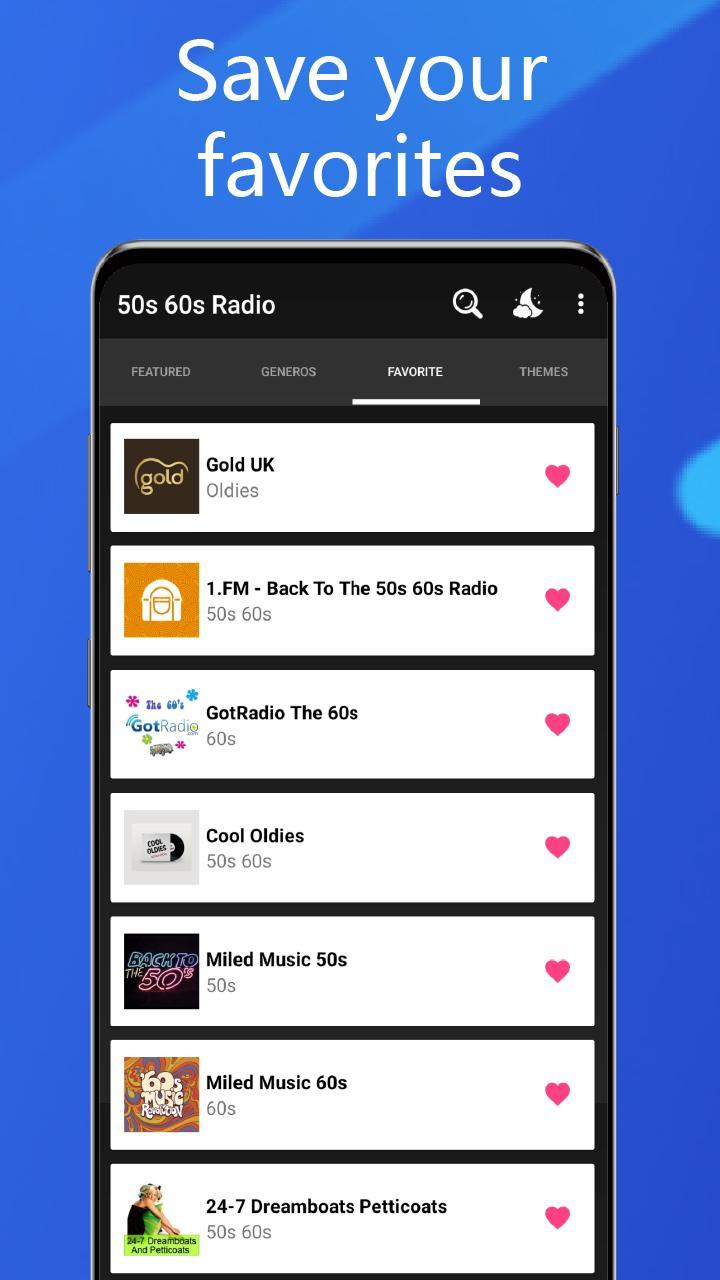This screenshot has width=720, height=1280.
Task: Open the three-dot overflow menu
Action: click(x=581, y=305)
